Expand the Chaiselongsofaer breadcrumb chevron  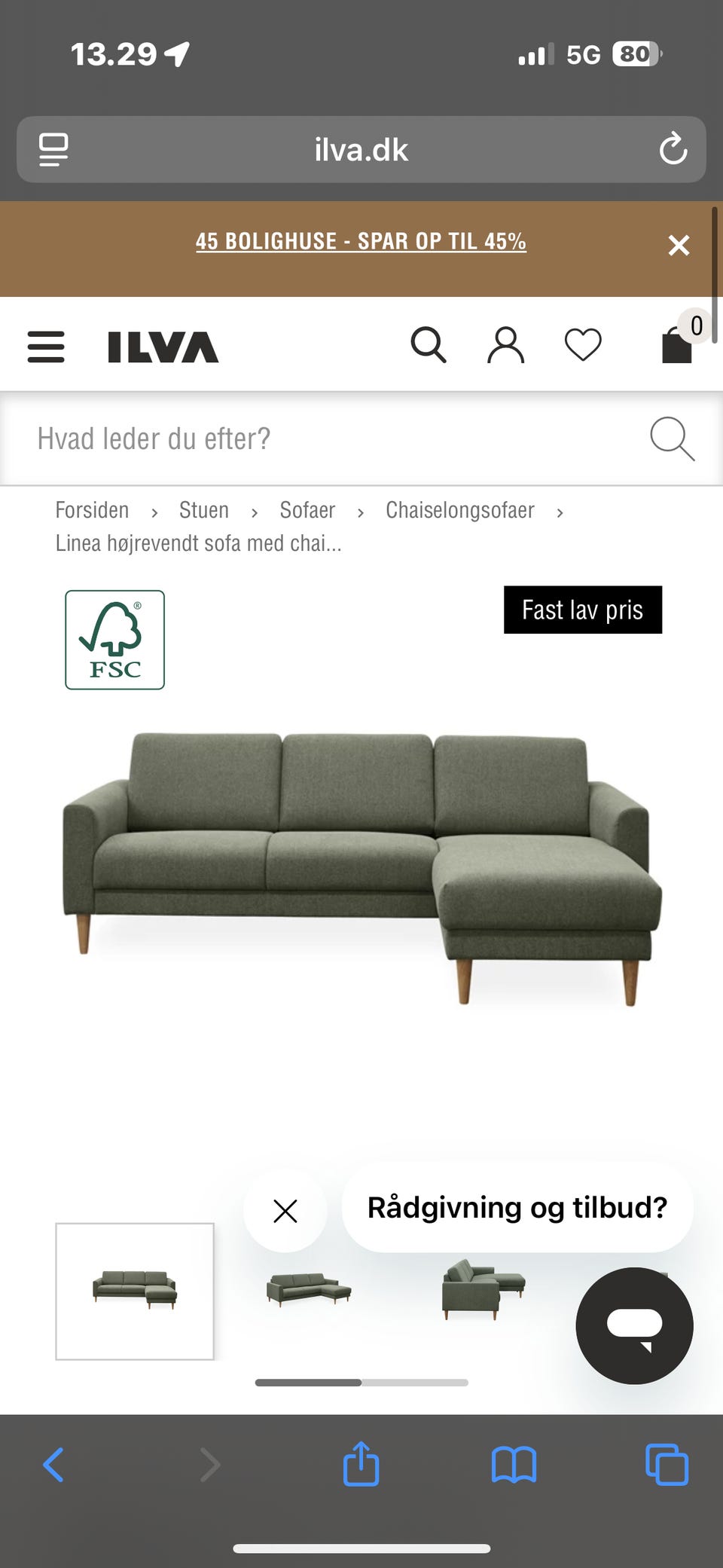560,512
